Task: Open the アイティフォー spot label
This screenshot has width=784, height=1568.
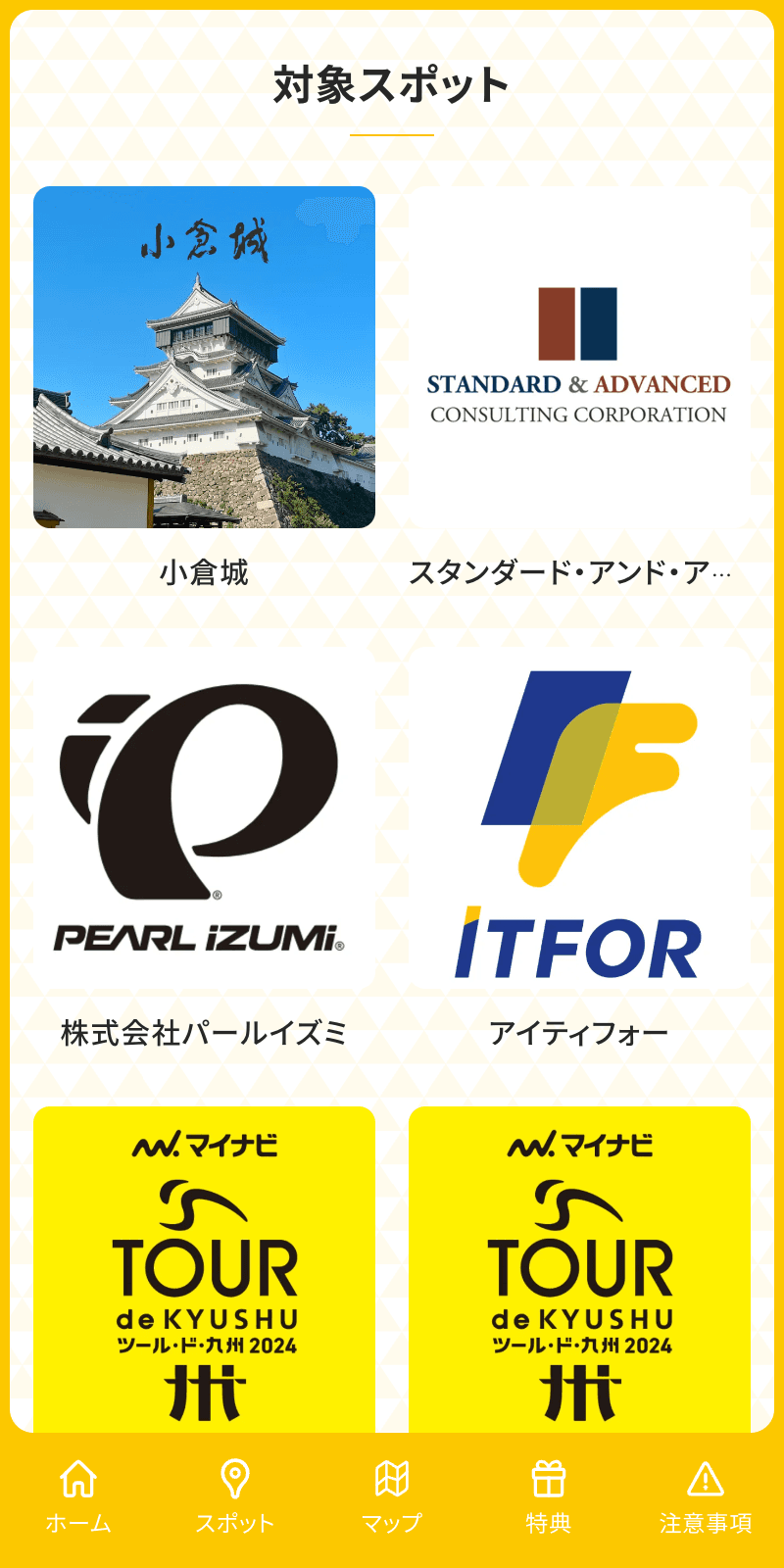Action: (580, 1031)
